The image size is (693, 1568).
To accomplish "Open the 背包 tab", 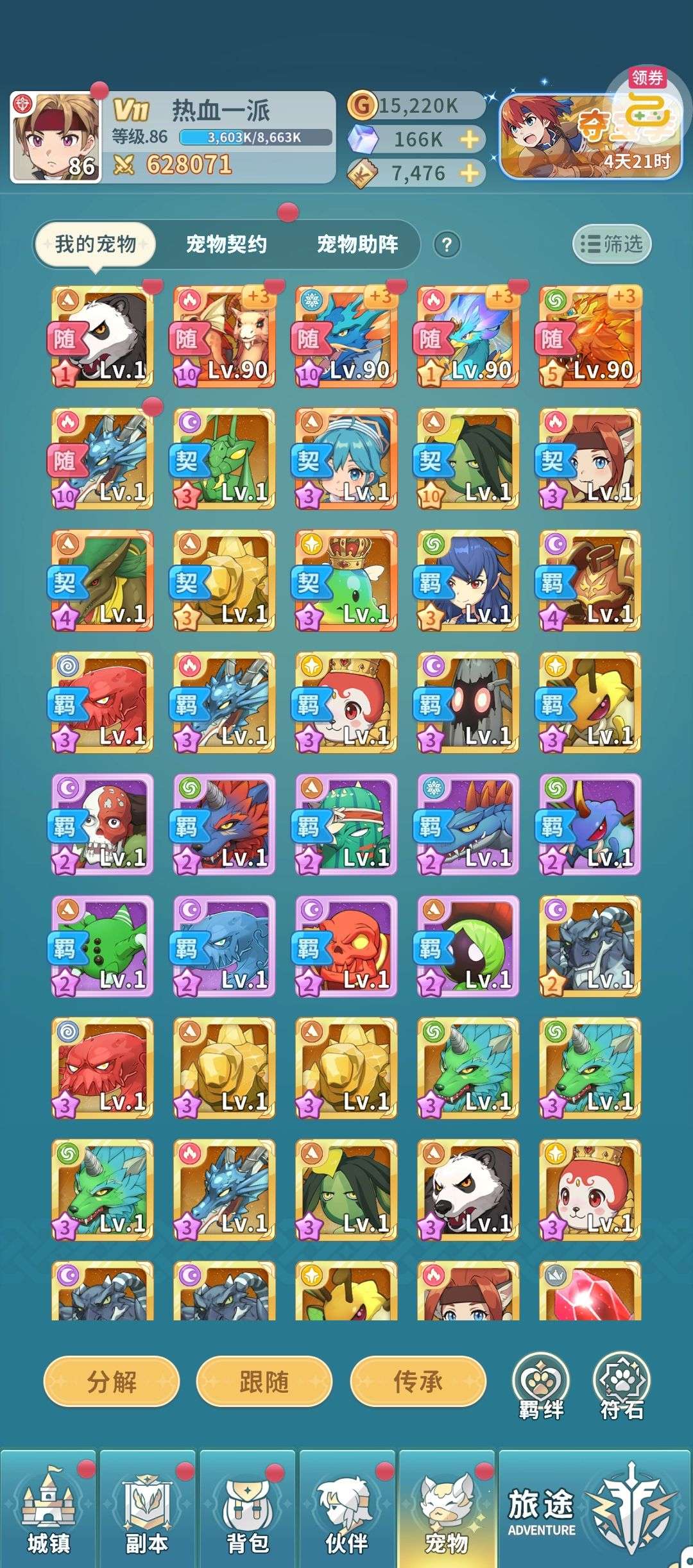I will click(x=247, y=1508).
